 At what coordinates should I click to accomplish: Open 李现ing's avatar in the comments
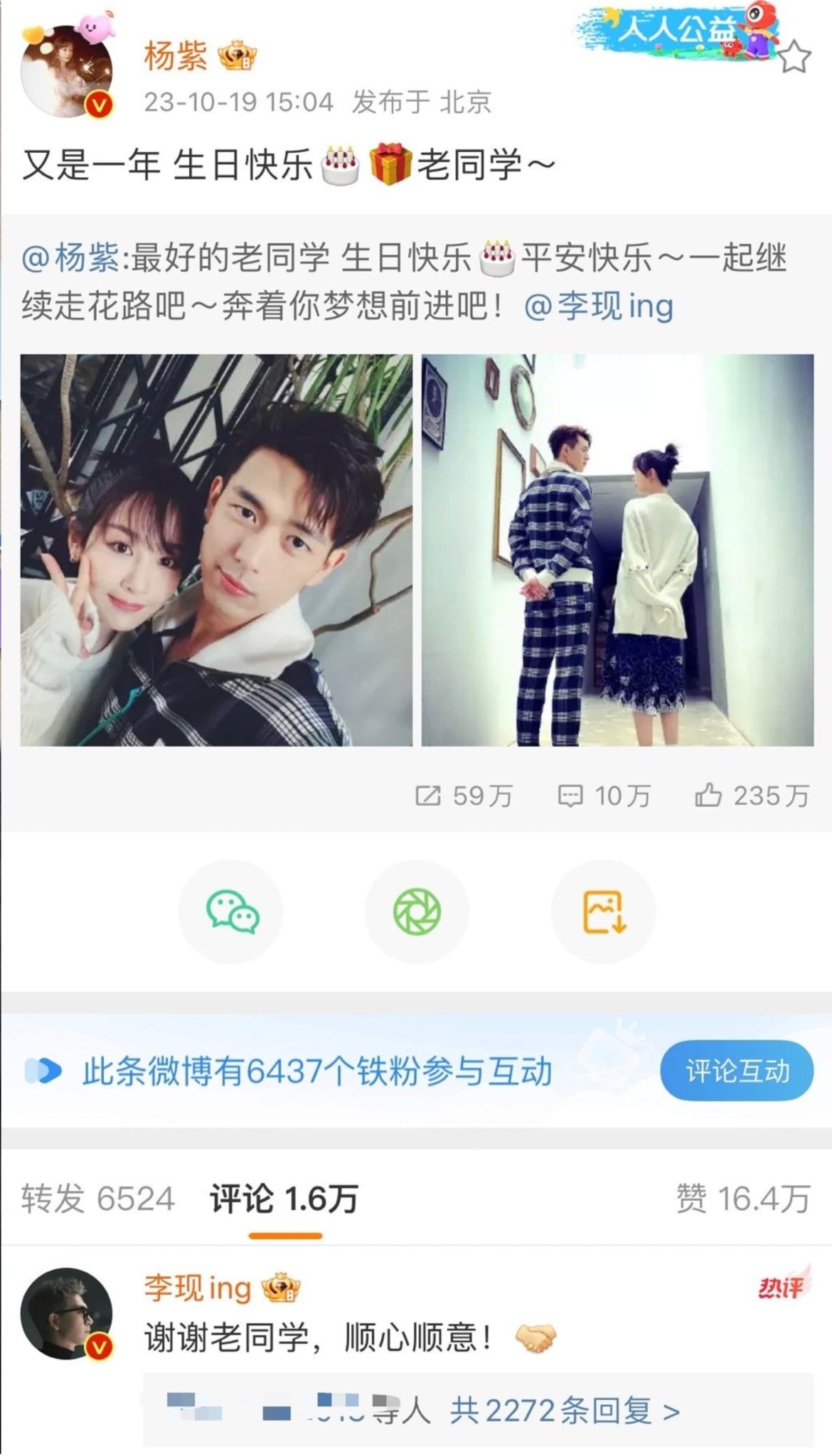click(67, 1312)
